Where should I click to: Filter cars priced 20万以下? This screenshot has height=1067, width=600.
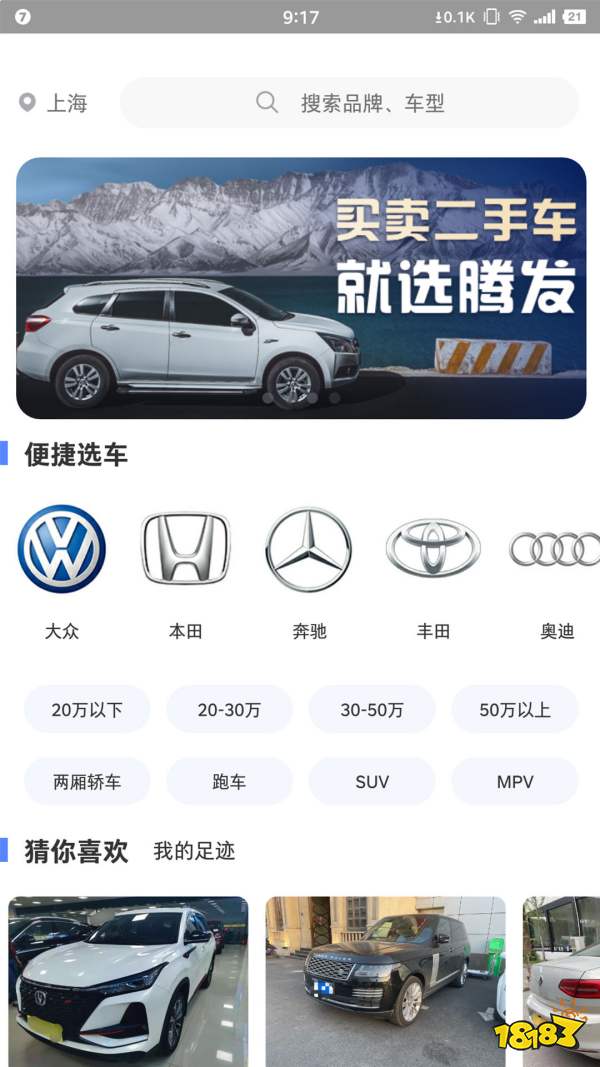[x=87, y=710]
